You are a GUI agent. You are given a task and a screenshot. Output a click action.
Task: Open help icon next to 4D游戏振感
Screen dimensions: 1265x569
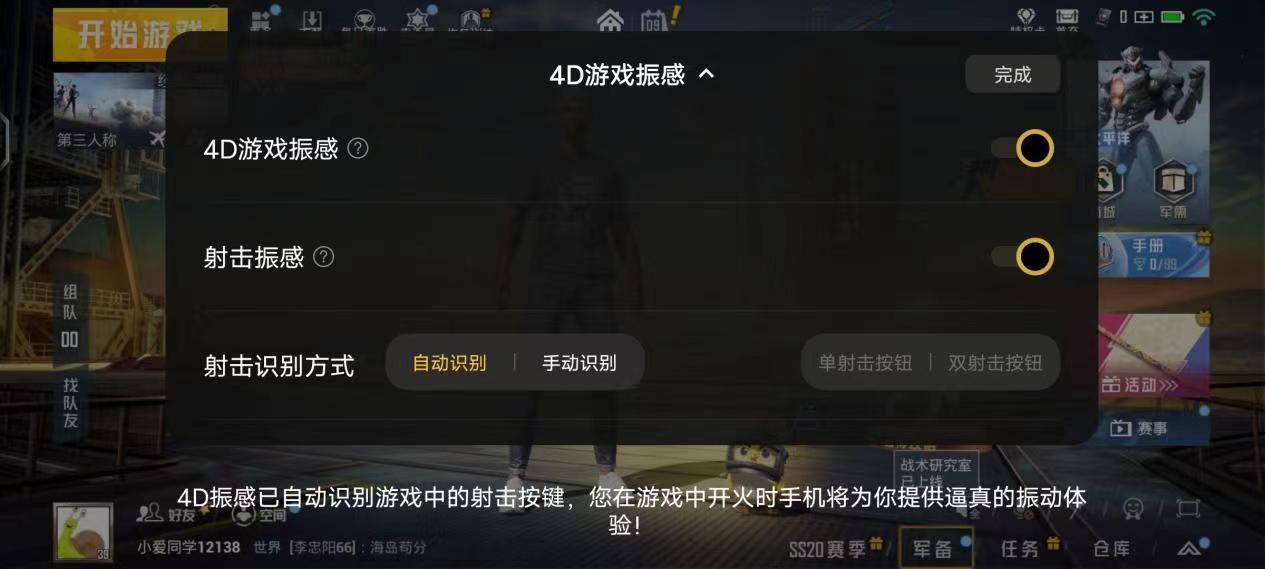point(358,149)
